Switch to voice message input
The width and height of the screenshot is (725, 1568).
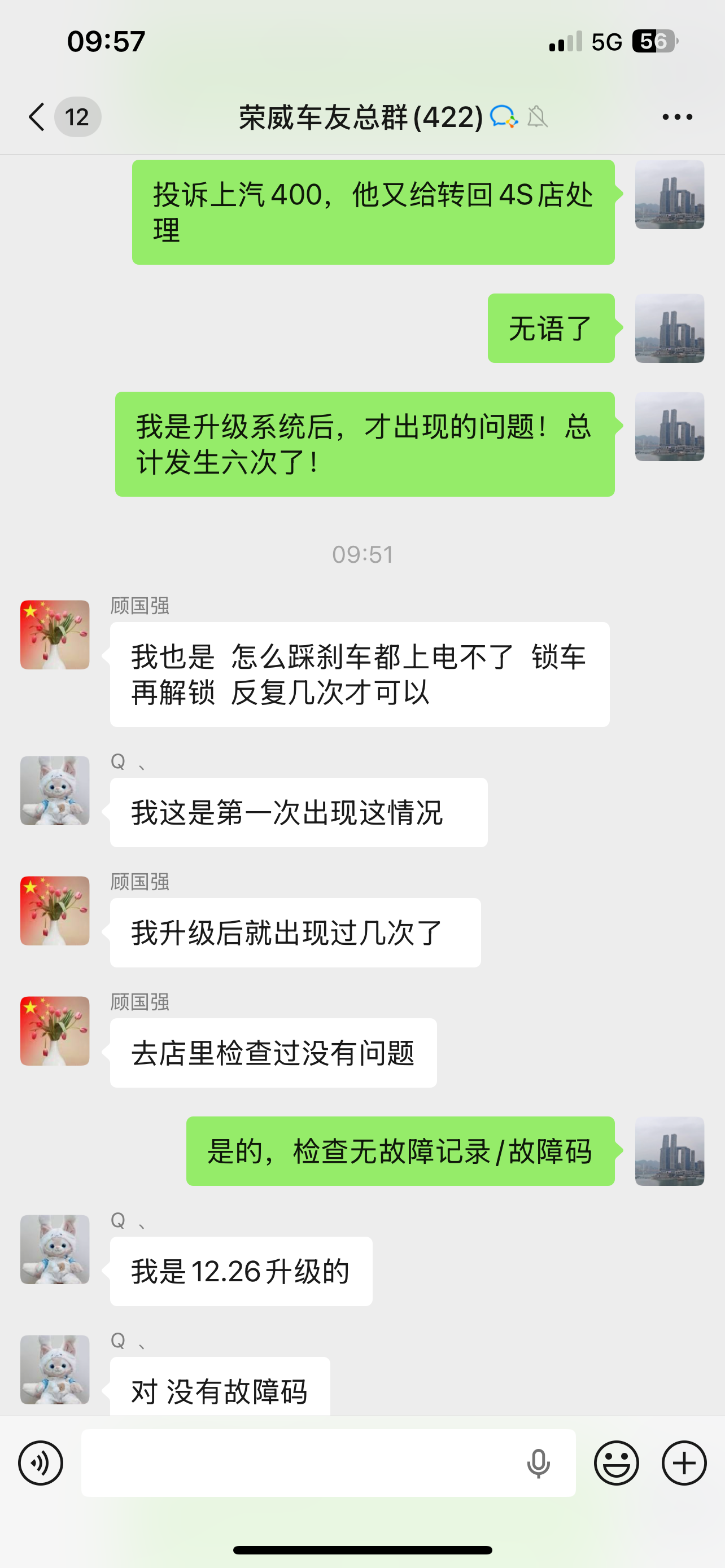pyautogui.click(x=40, y=1462)
